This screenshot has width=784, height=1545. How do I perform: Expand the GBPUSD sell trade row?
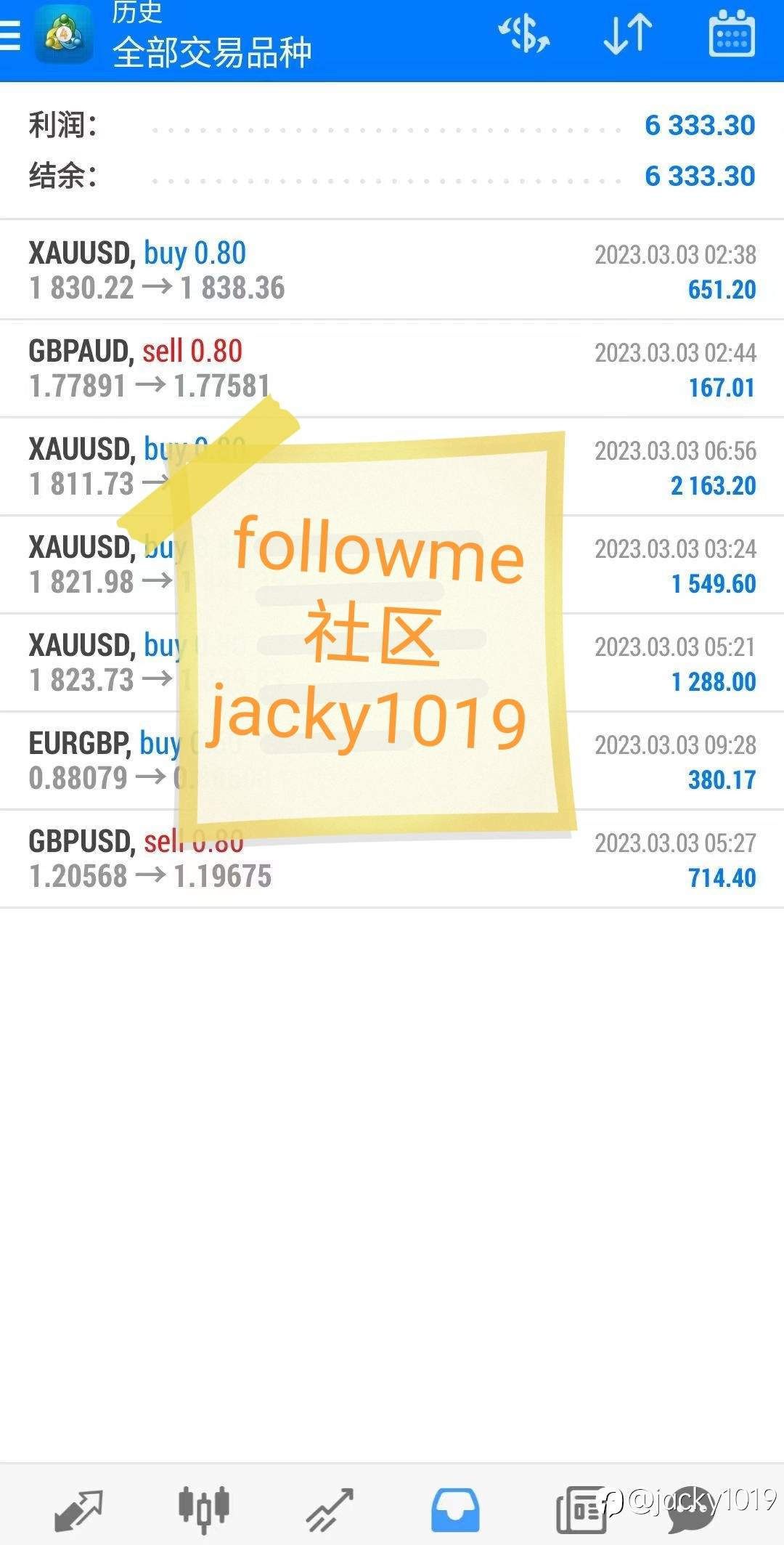coord(392,859)
